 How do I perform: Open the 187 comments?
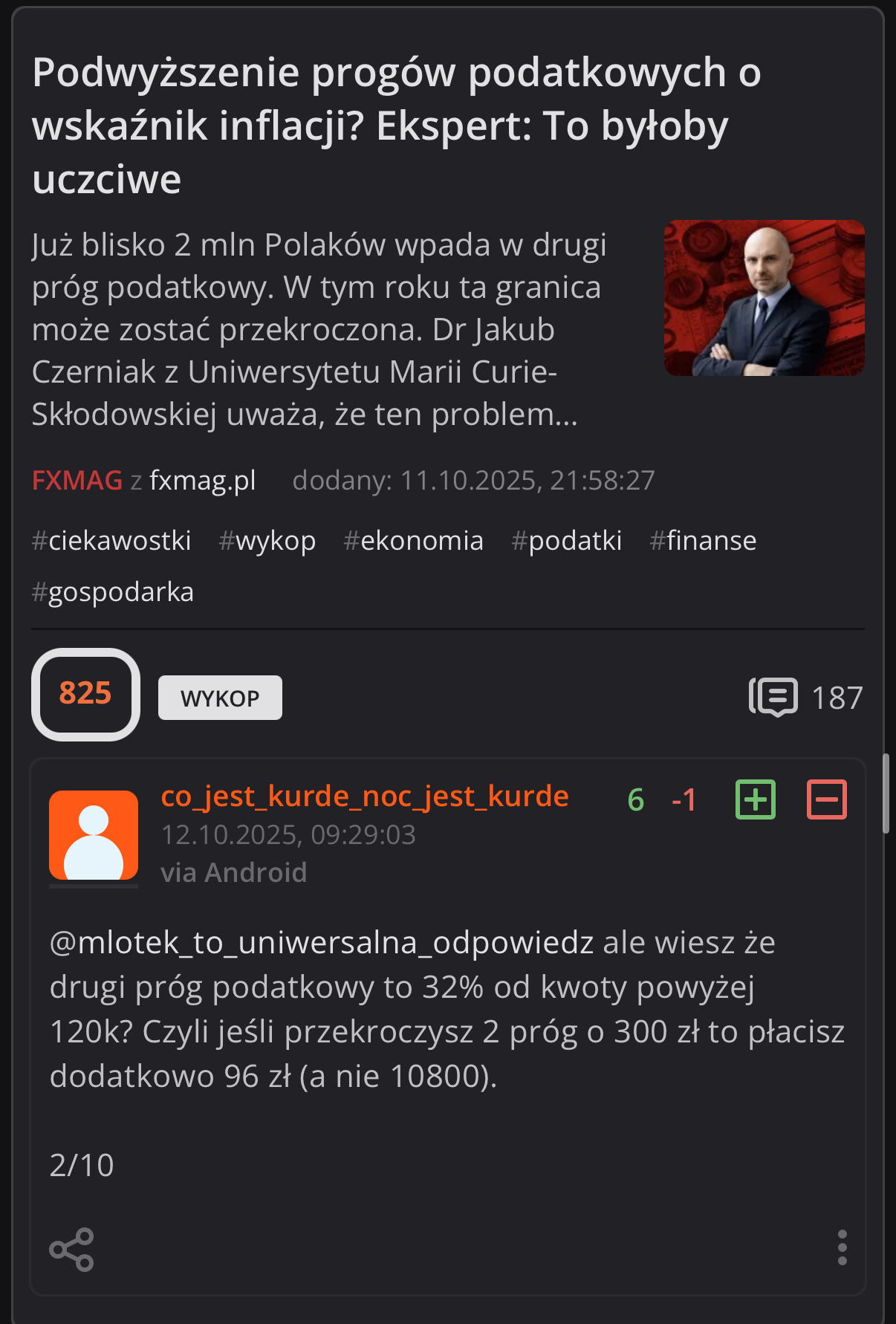click(x=805, y=698)
